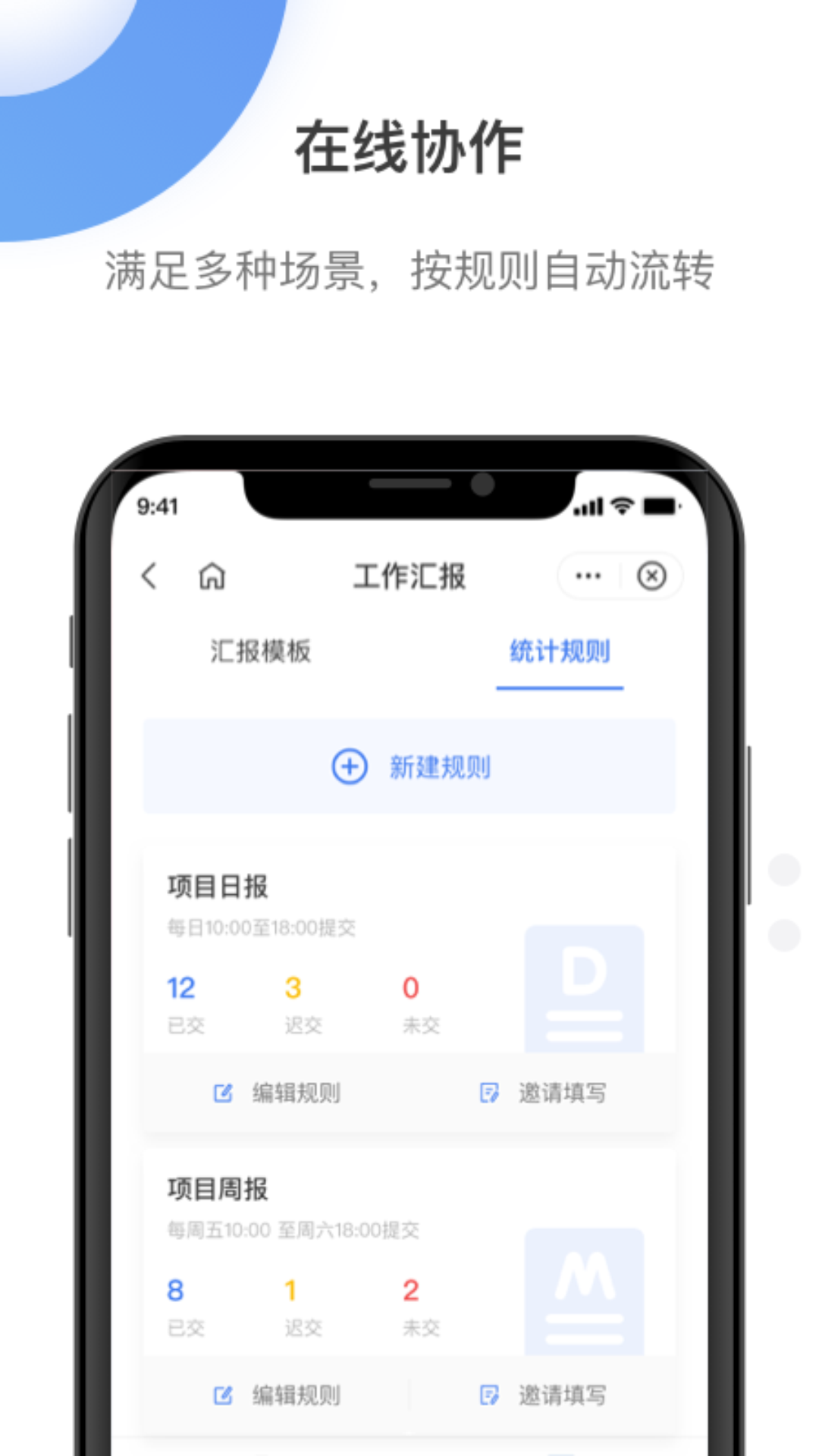Tap the plus icon inside 新建规则
The image size is (819, 1456).
coord(350,767)
